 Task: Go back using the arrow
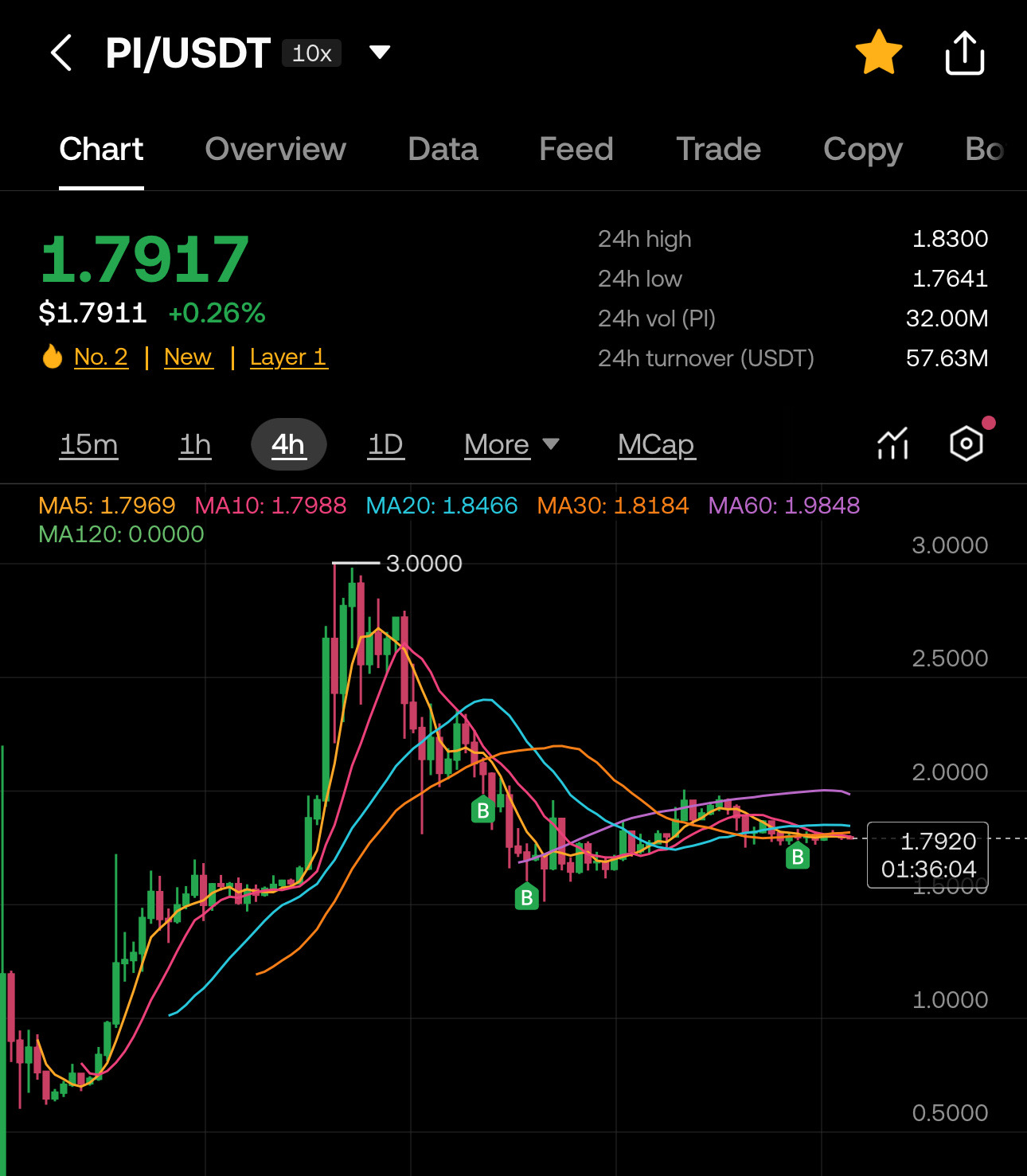point(61,53)
